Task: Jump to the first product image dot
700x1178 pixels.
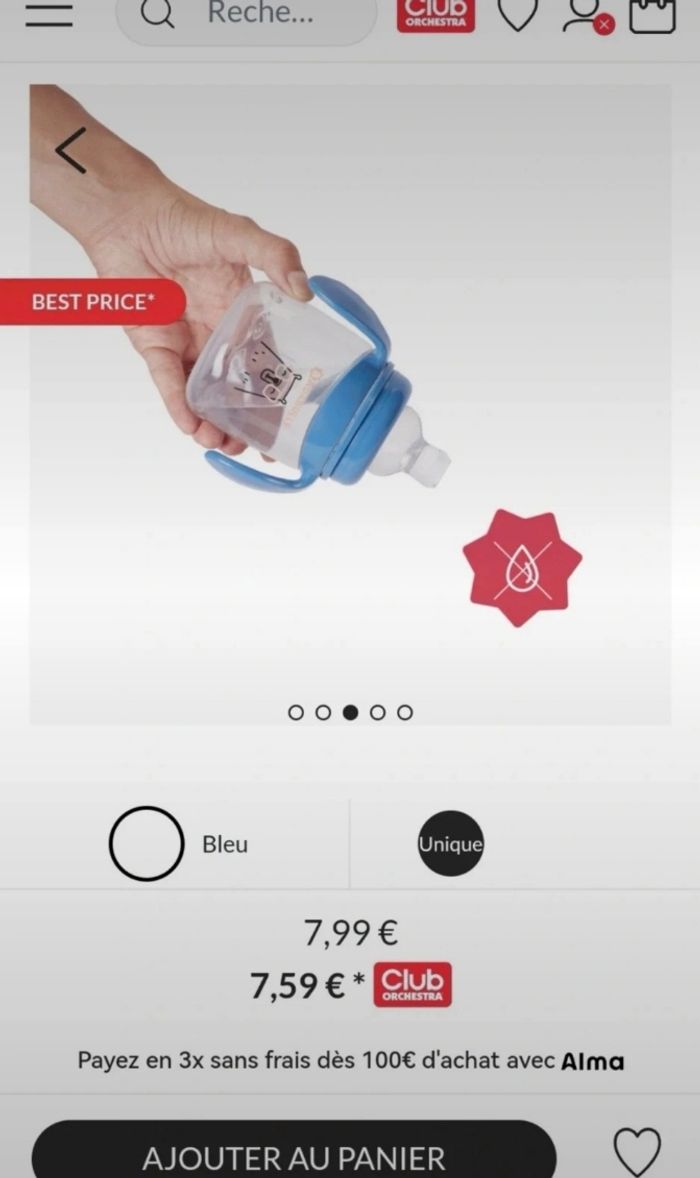Action: [x=295, y=712]
